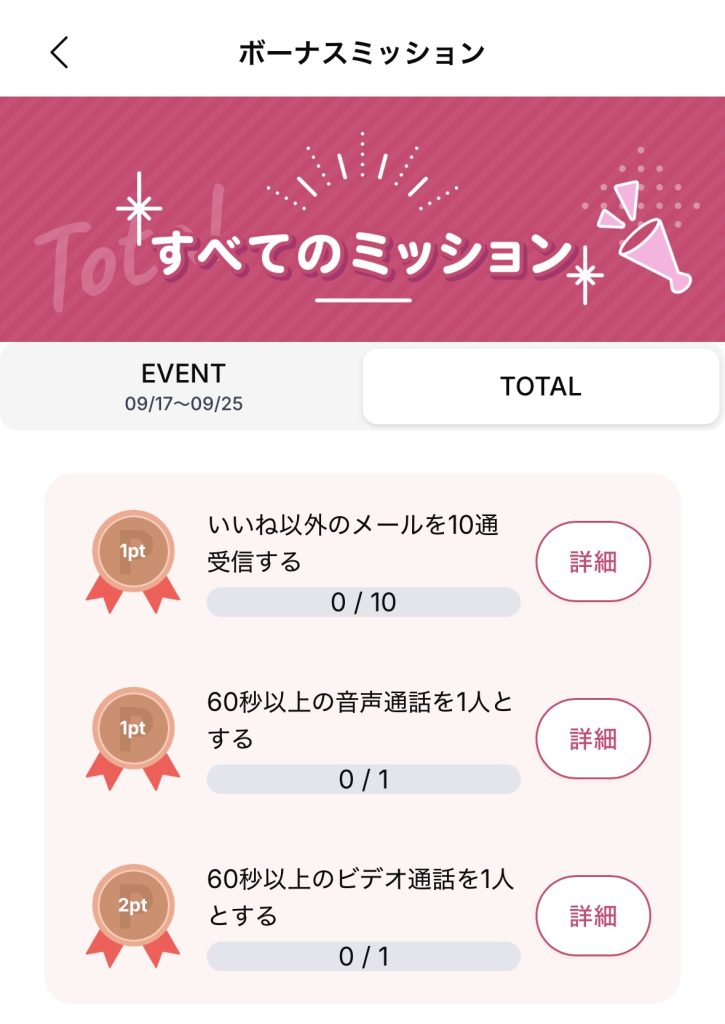Viewport: 725px width, 1024px height.
Task: Select the TOTAL tab
Action: click(540, 386)
